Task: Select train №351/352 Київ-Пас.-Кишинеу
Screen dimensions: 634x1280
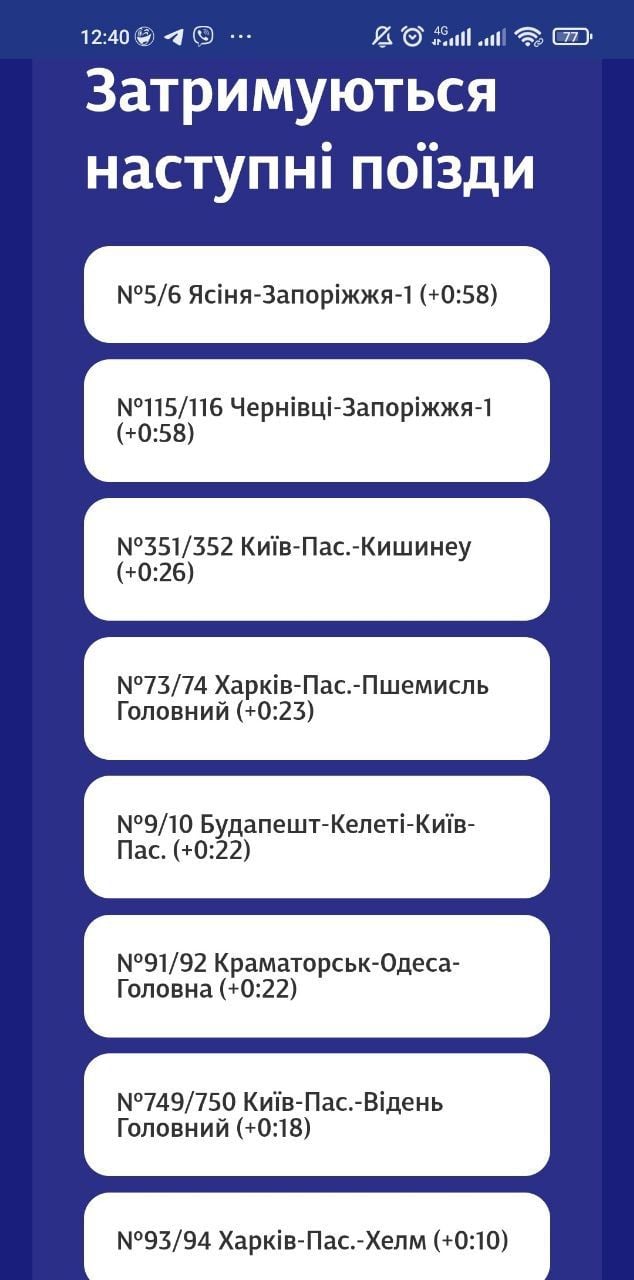Action: pos(317,559)
